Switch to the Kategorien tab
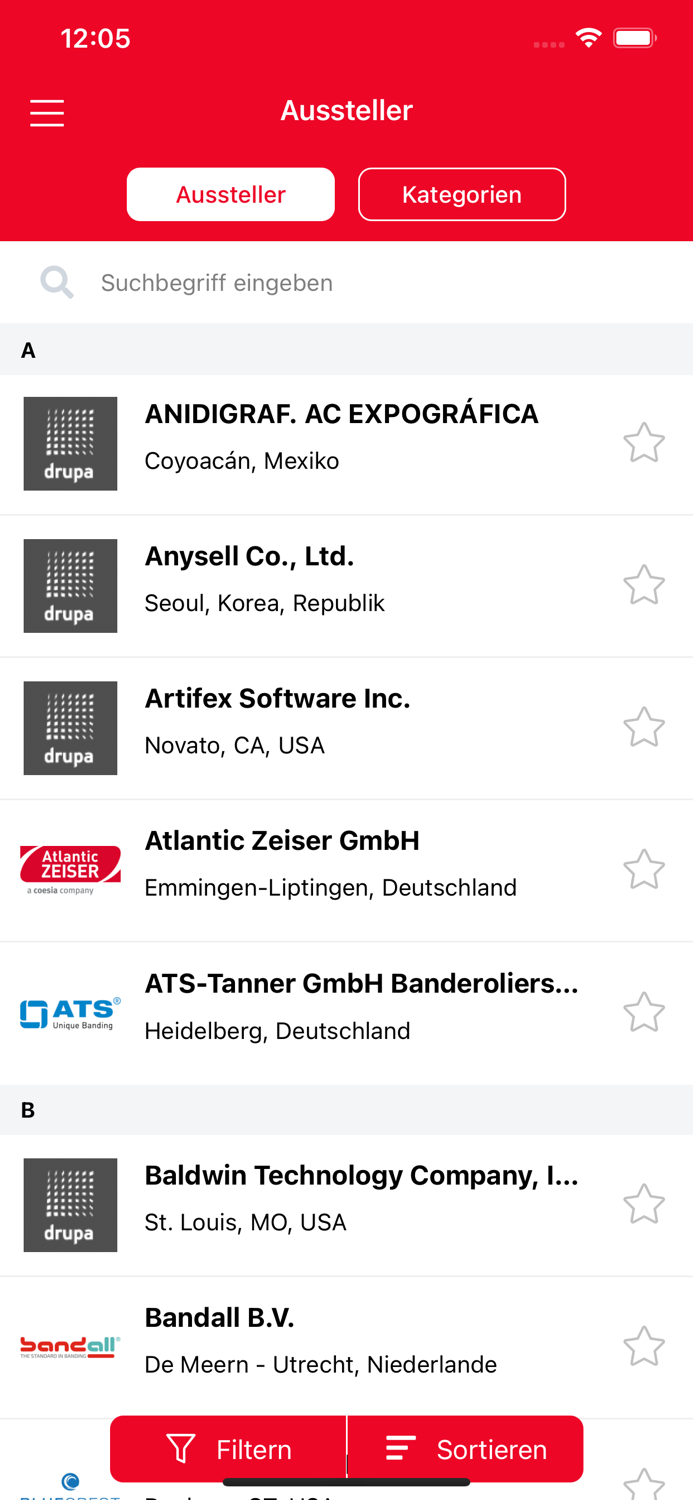The height and width of the screenshot is (1500, 693). (x=461, y=194)
